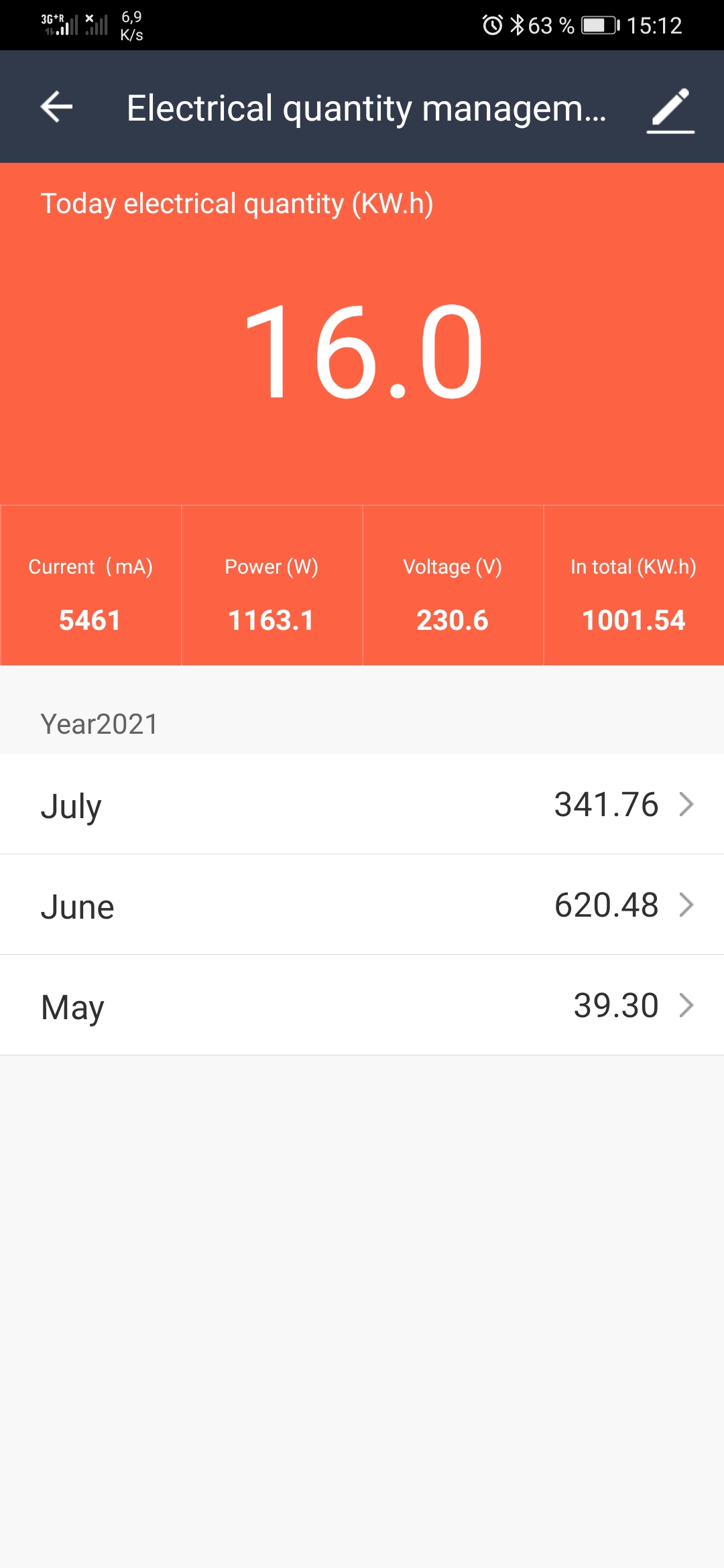View June's 620.48 consumption breakdown
This screenshot has width=724, height=1568.
pyautogui.click(x=362, y=905)
